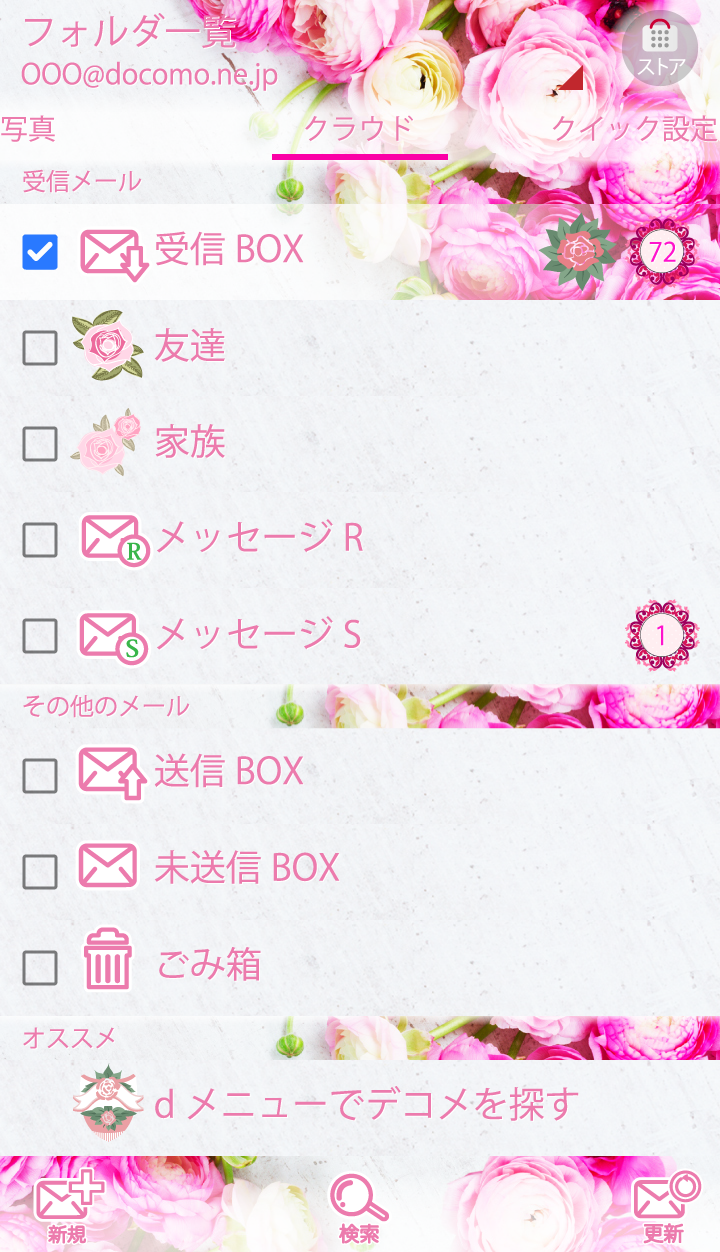This screenshot has height=1252, width=720.
Task: Open the account dropdown arrow
Action: pos(571,78)
